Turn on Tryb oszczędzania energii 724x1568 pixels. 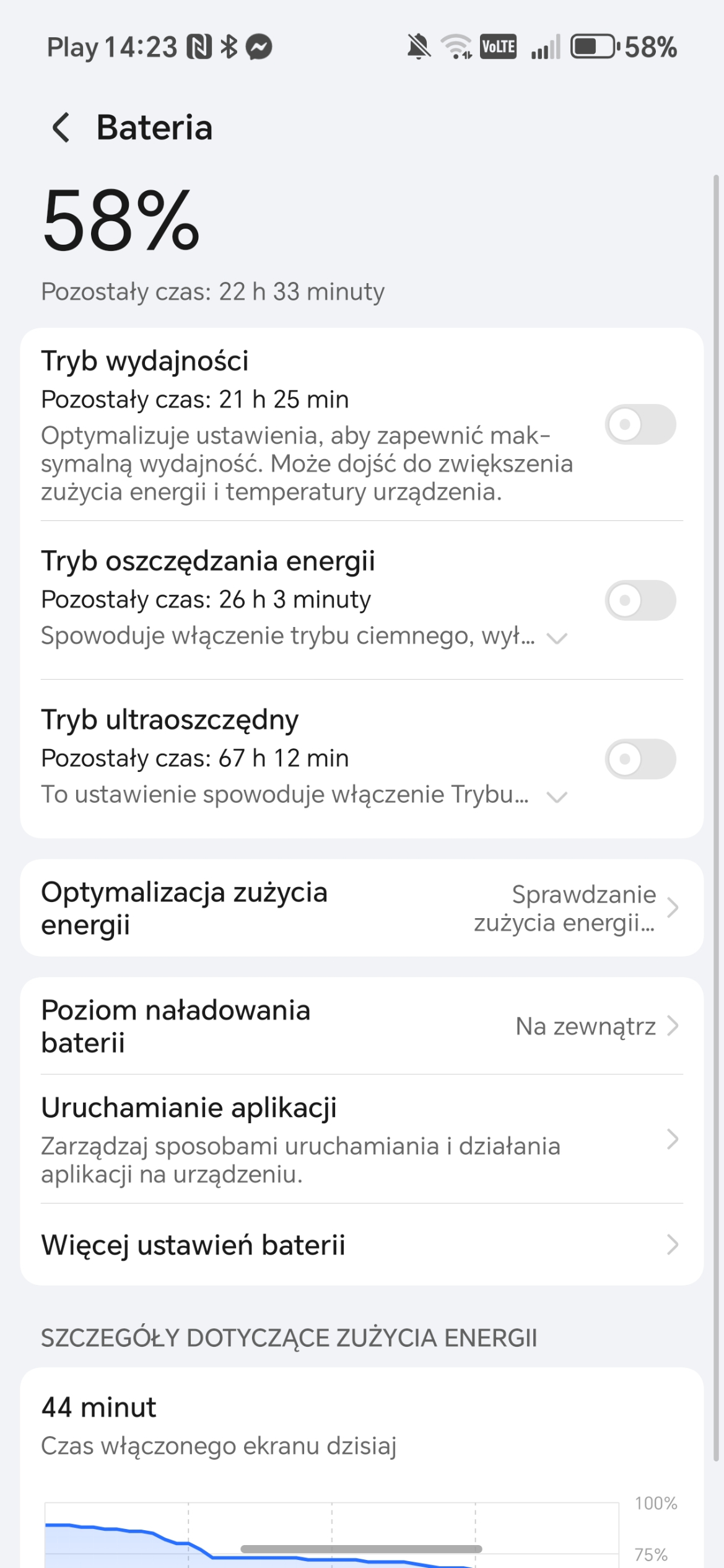tap(640, 600)
